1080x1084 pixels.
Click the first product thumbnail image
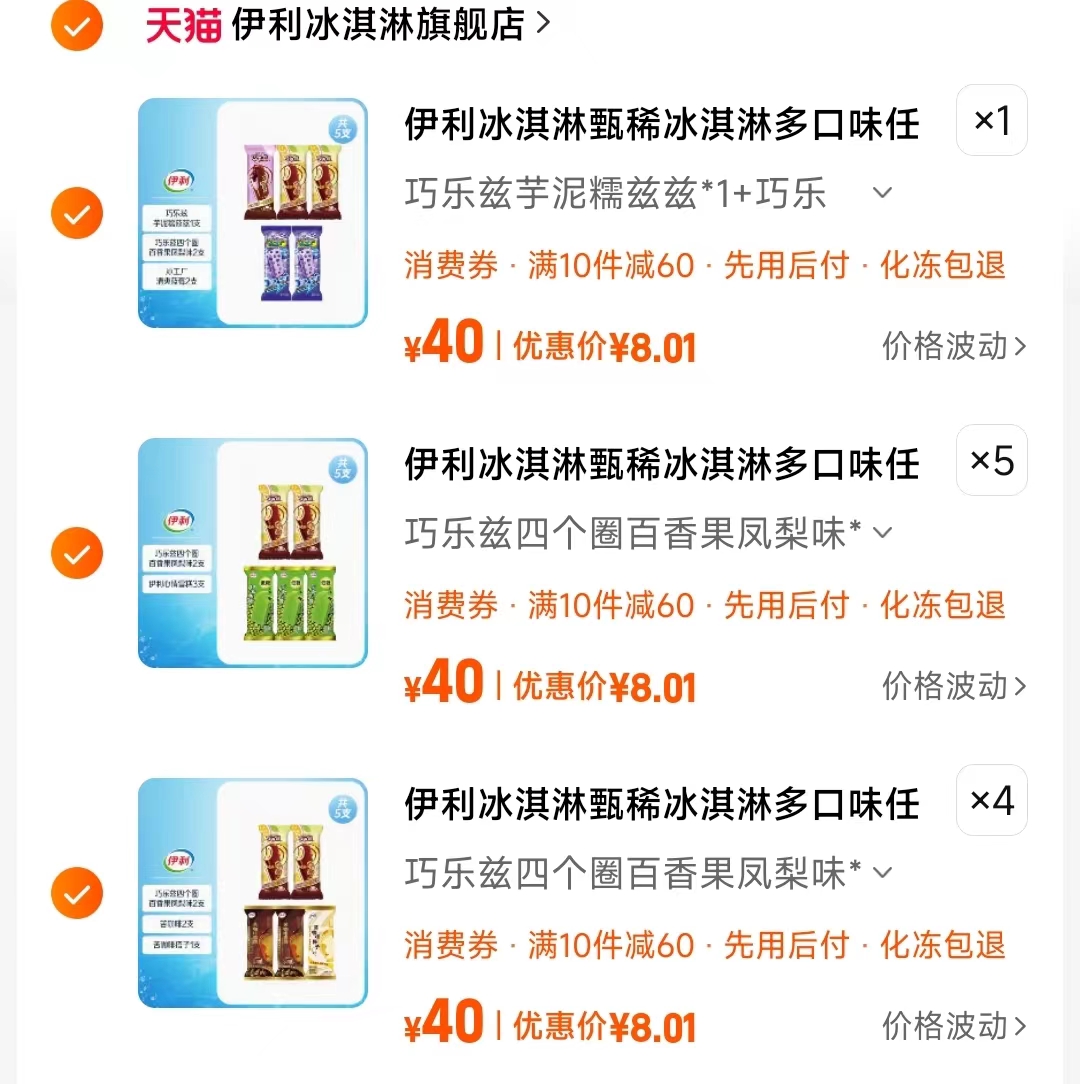tap(252, 212)
